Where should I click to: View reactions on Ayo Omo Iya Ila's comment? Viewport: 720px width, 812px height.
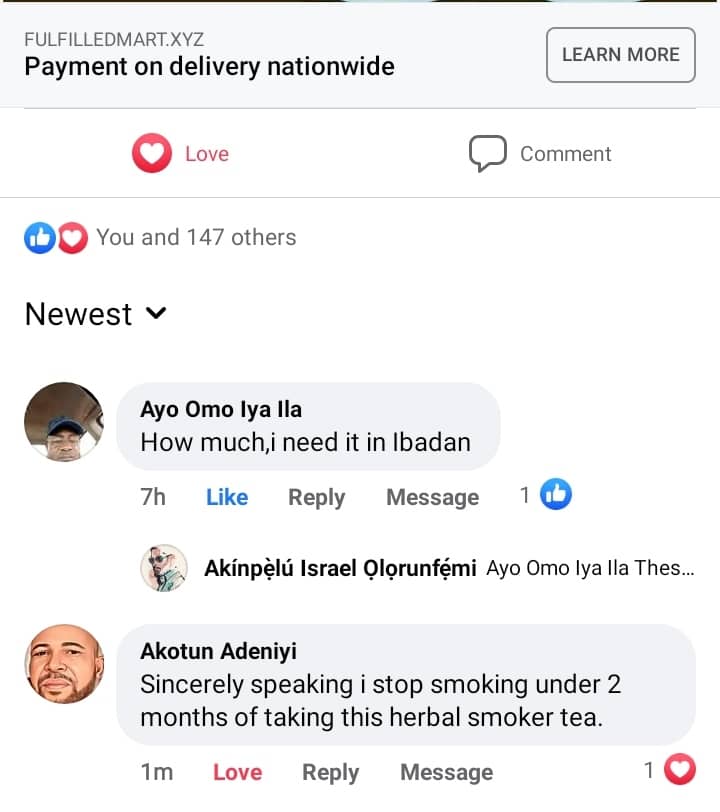pos(547,494)
